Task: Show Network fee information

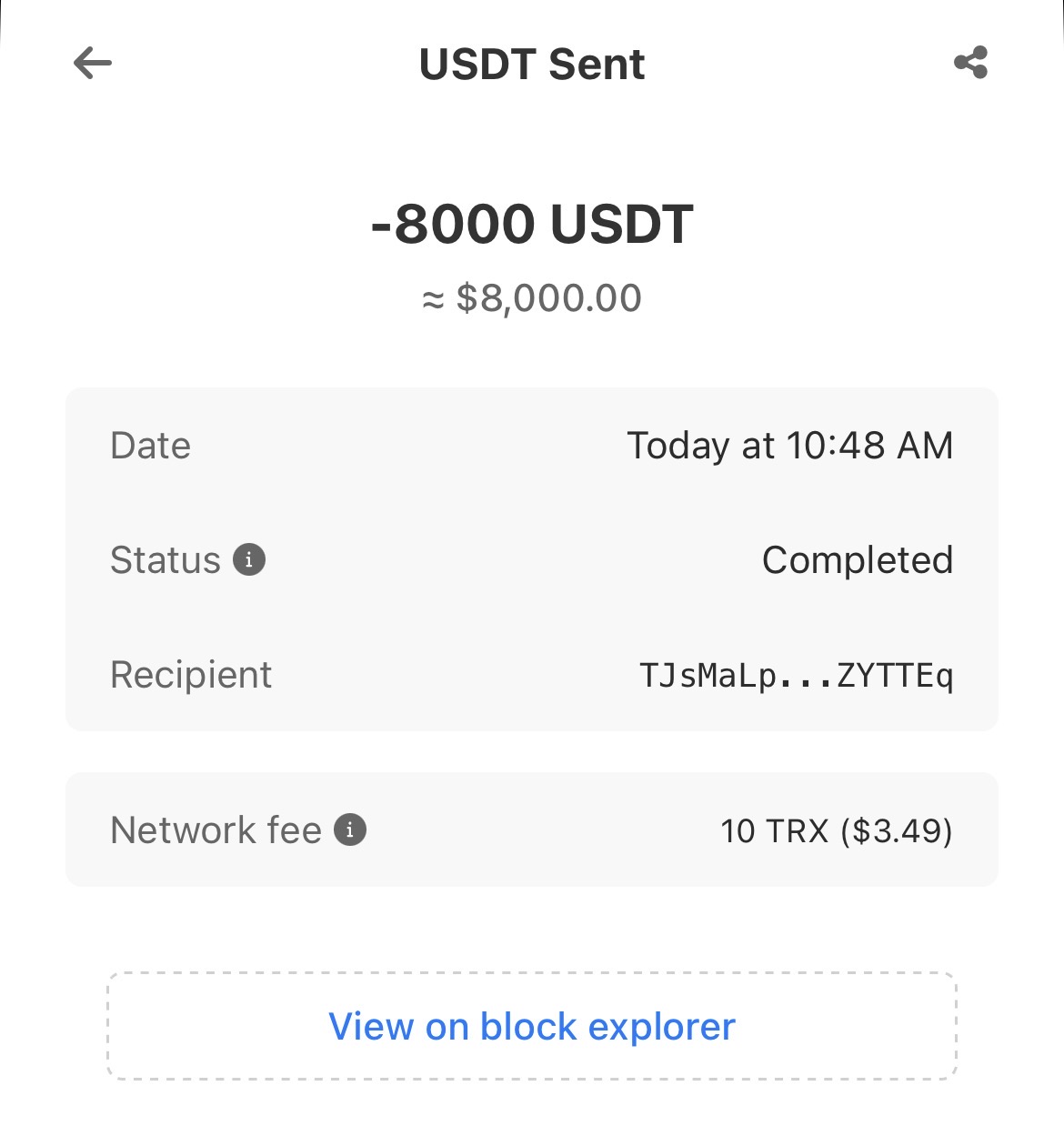Action: pos(350,829)
